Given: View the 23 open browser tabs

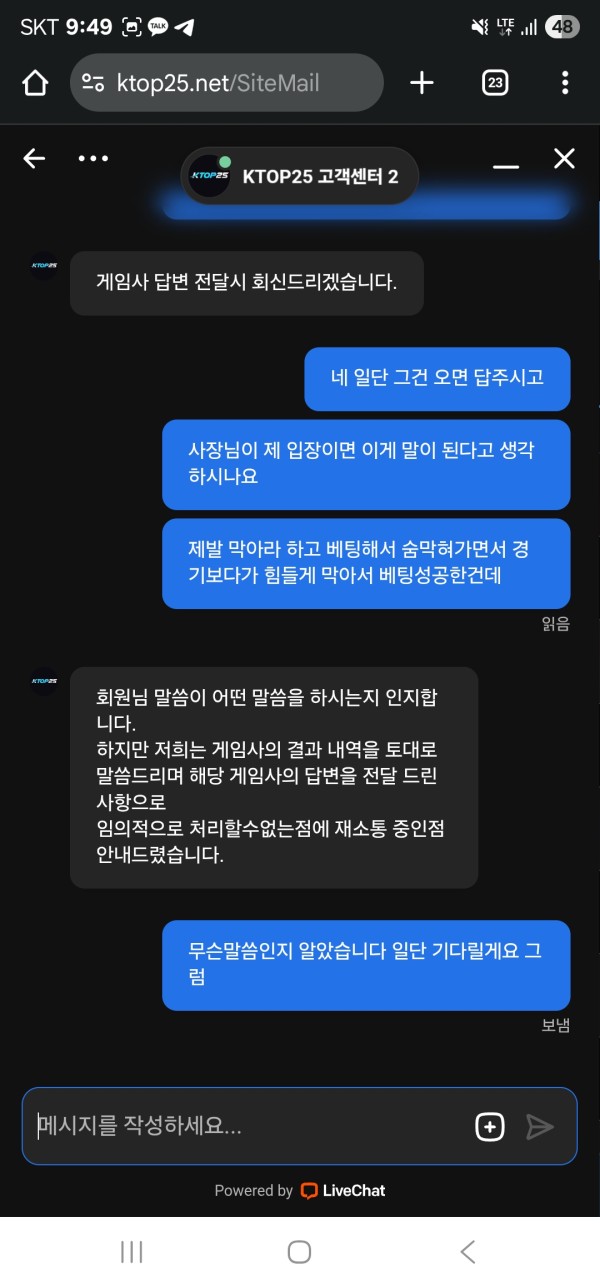Looking at the screenshot, I should pyautogui.click(x=494, y=82).
